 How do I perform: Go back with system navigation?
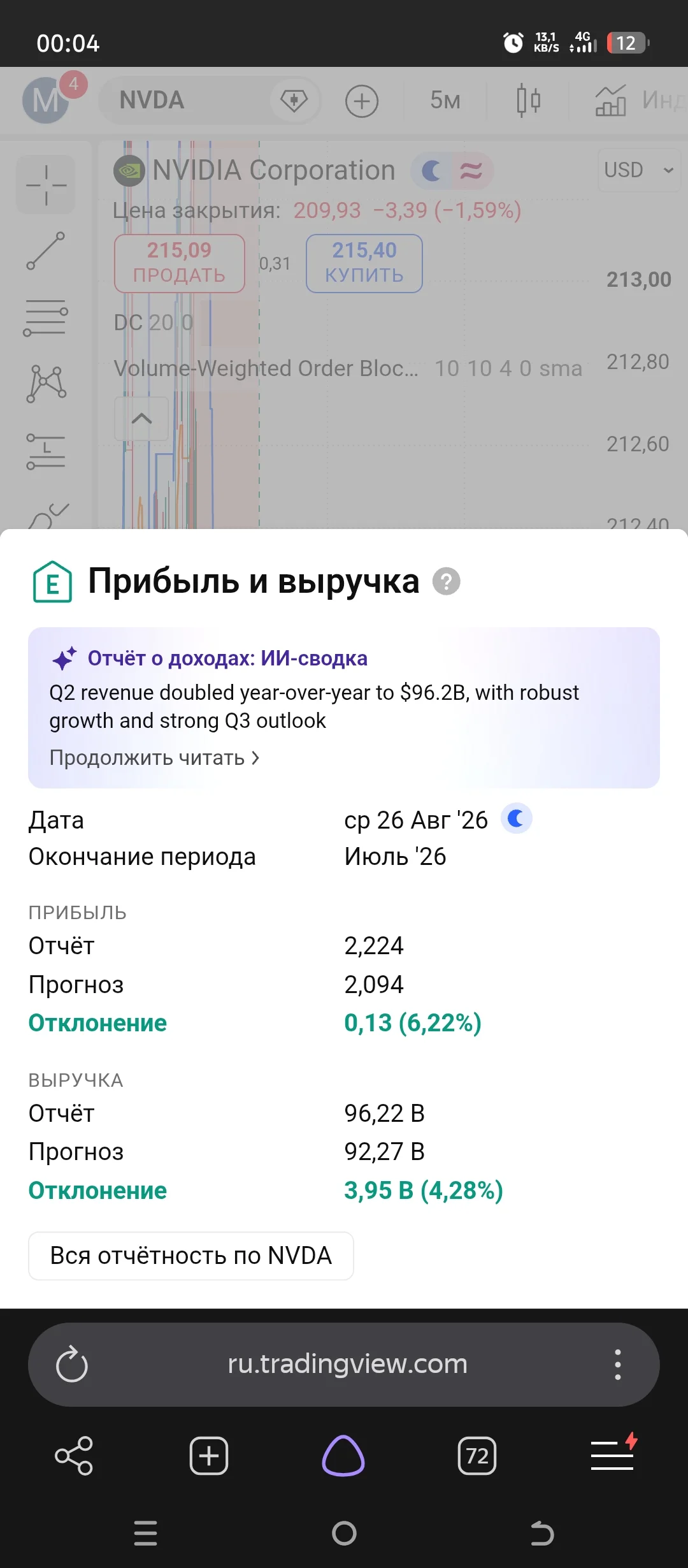[542, 1533]
